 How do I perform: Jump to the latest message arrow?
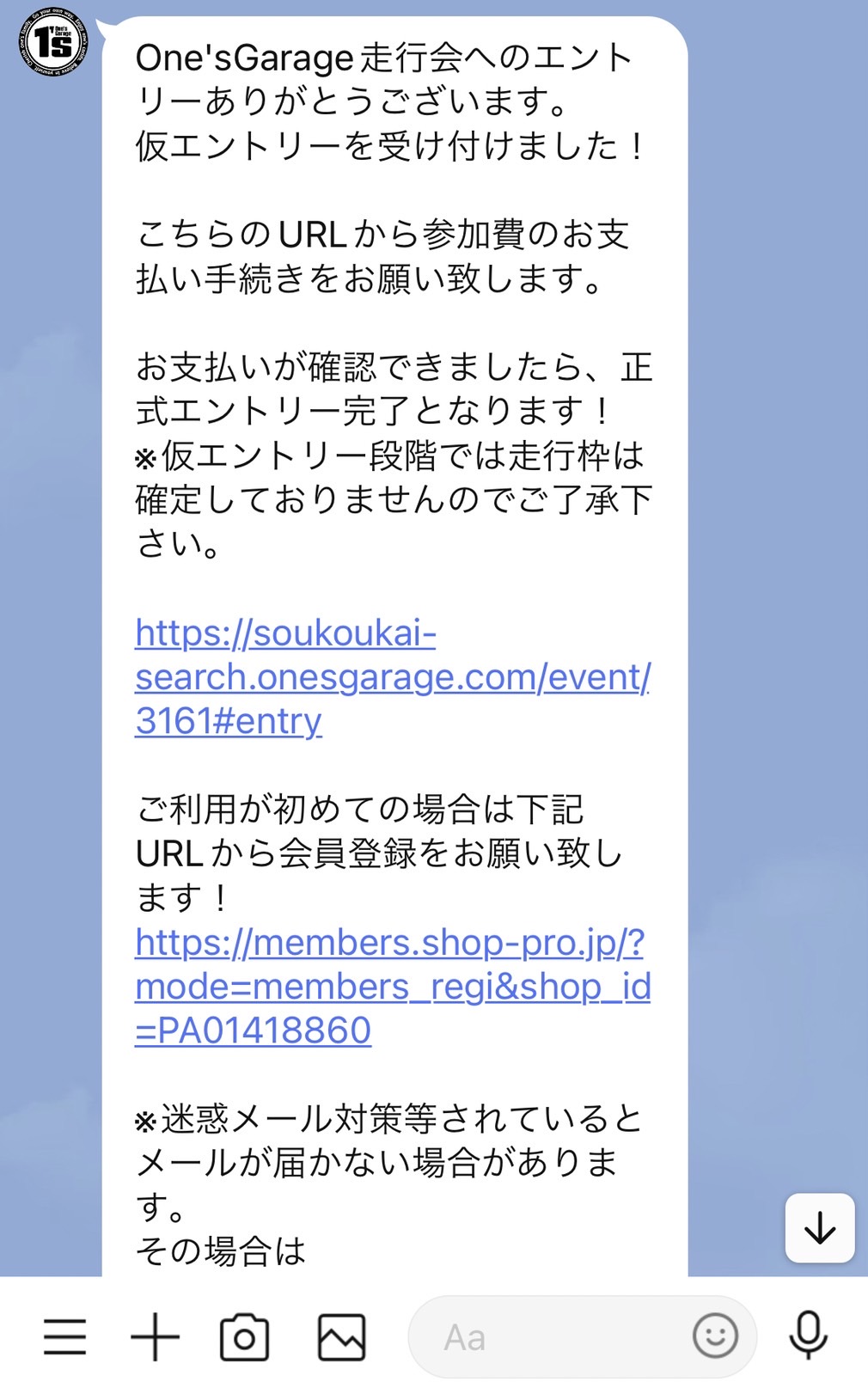[x=820, y=1227]
